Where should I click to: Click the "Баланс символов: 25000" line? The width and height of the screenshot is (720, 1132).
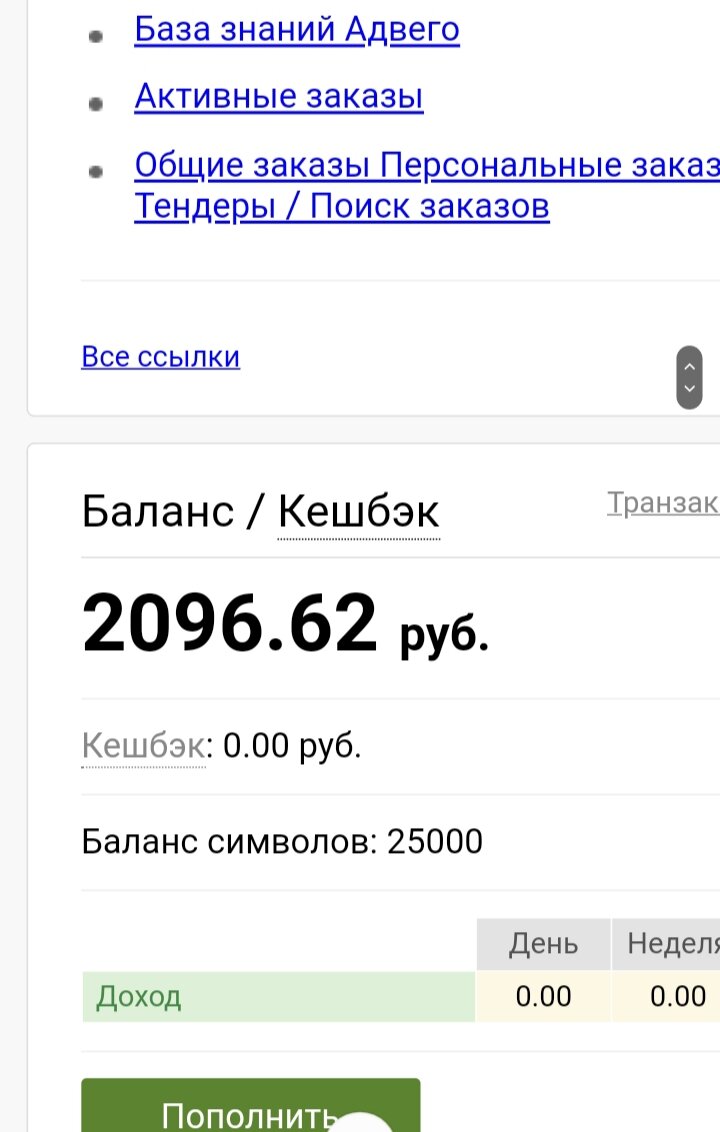click(x=282, y=841)
